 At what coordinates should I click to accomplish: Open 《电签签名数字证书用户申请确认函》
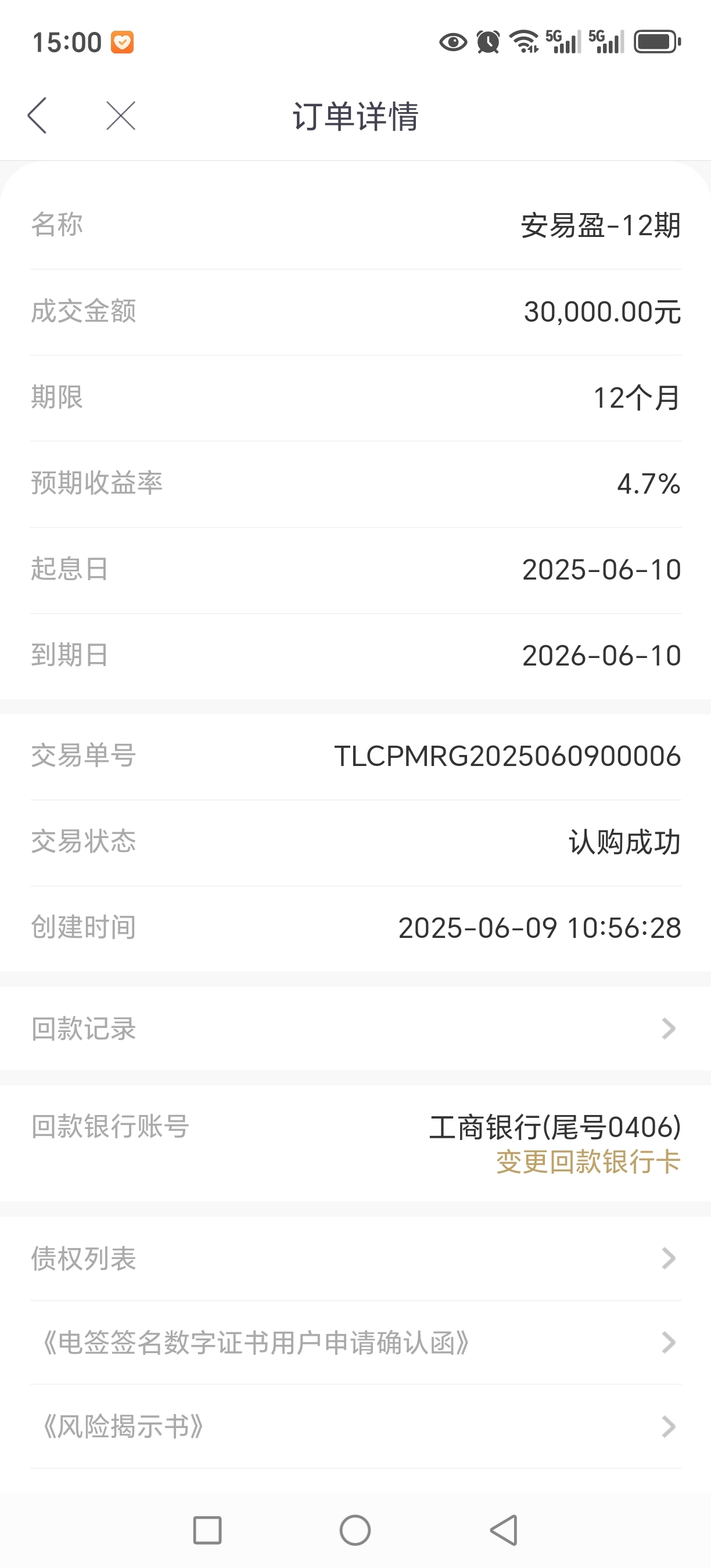click(355, 1343)
